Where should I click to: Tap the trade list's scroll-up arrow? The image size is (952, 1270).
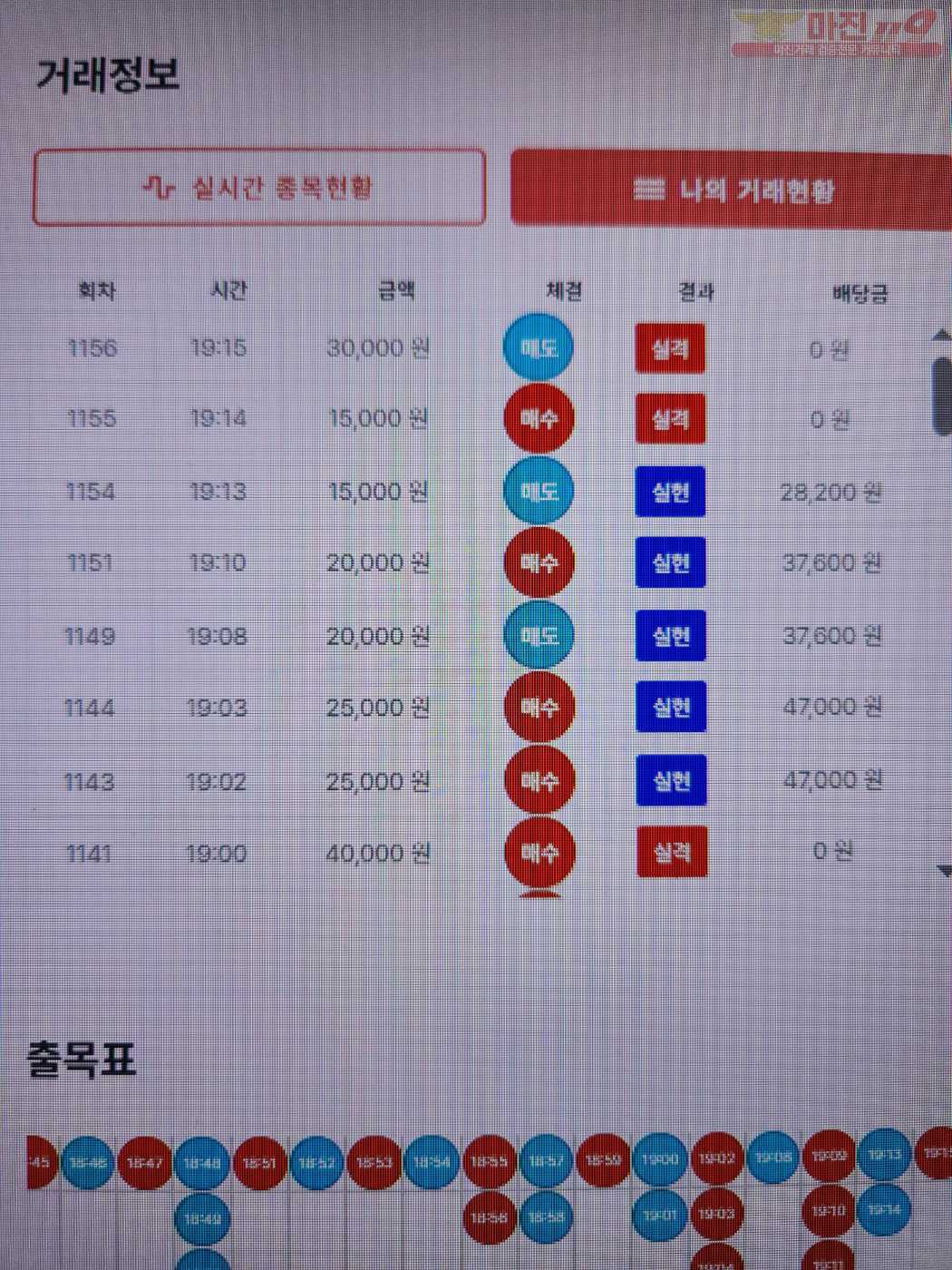click(x=942, y=336)
